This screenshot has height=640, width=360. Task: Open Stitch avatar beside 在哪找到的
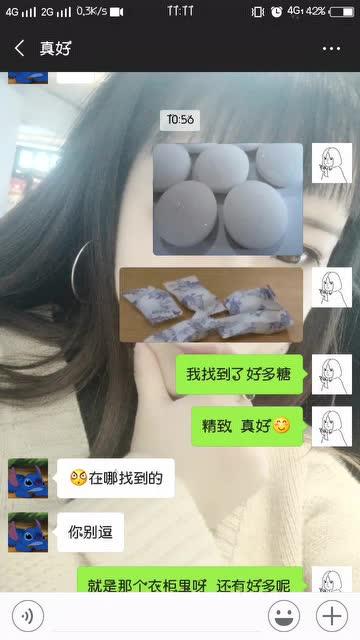coord(28,478)
